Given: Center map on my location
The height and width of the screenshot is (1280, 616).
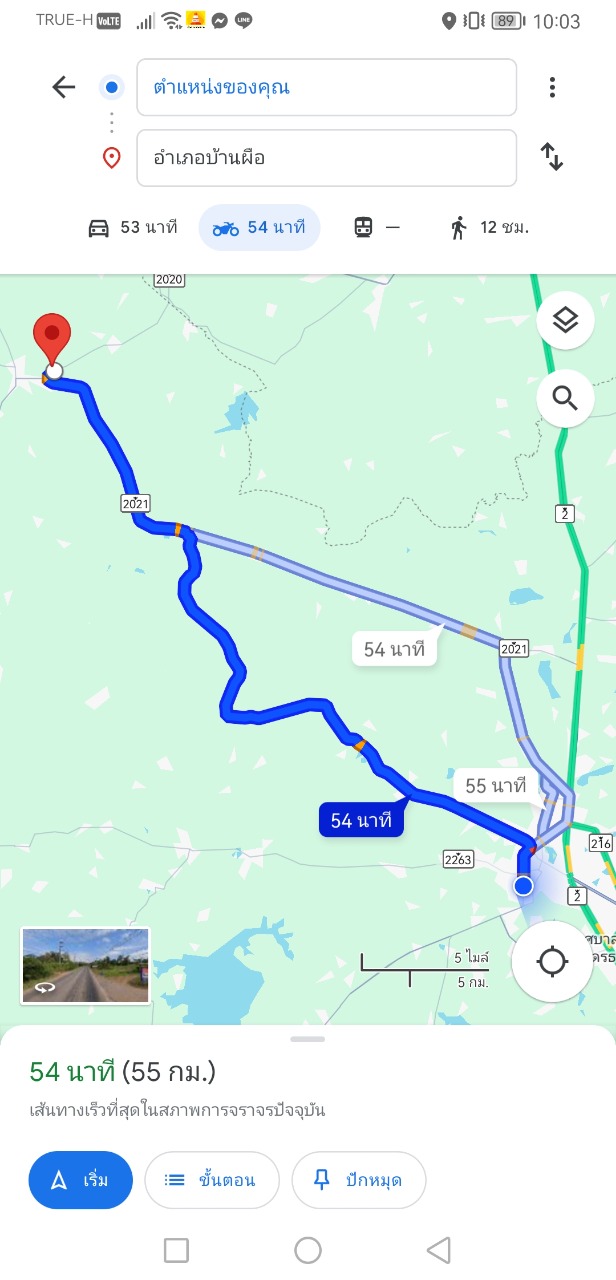Looking at the screenshot, I should (x=551, y=962).
